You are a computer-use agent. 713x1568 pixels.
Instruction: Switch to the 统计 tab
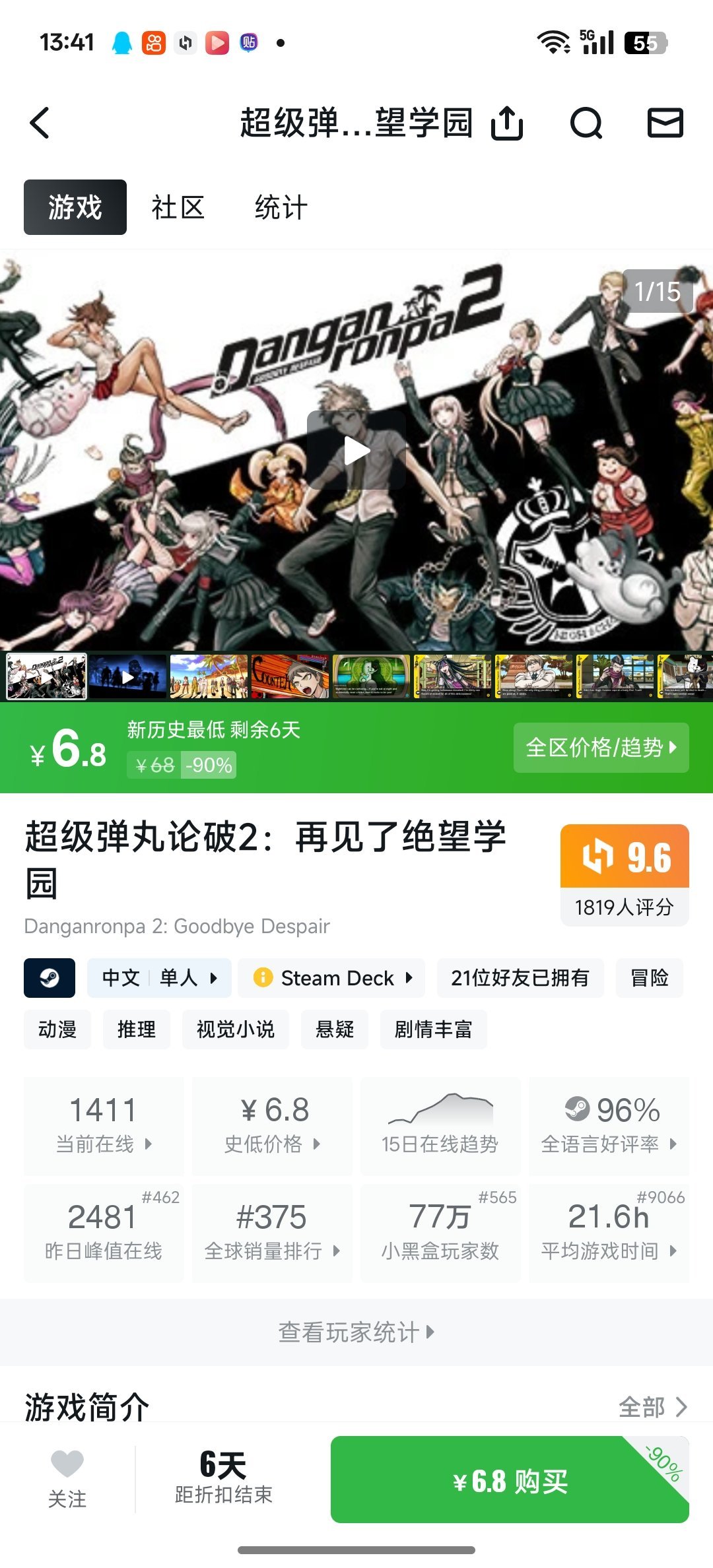[281, 207]
